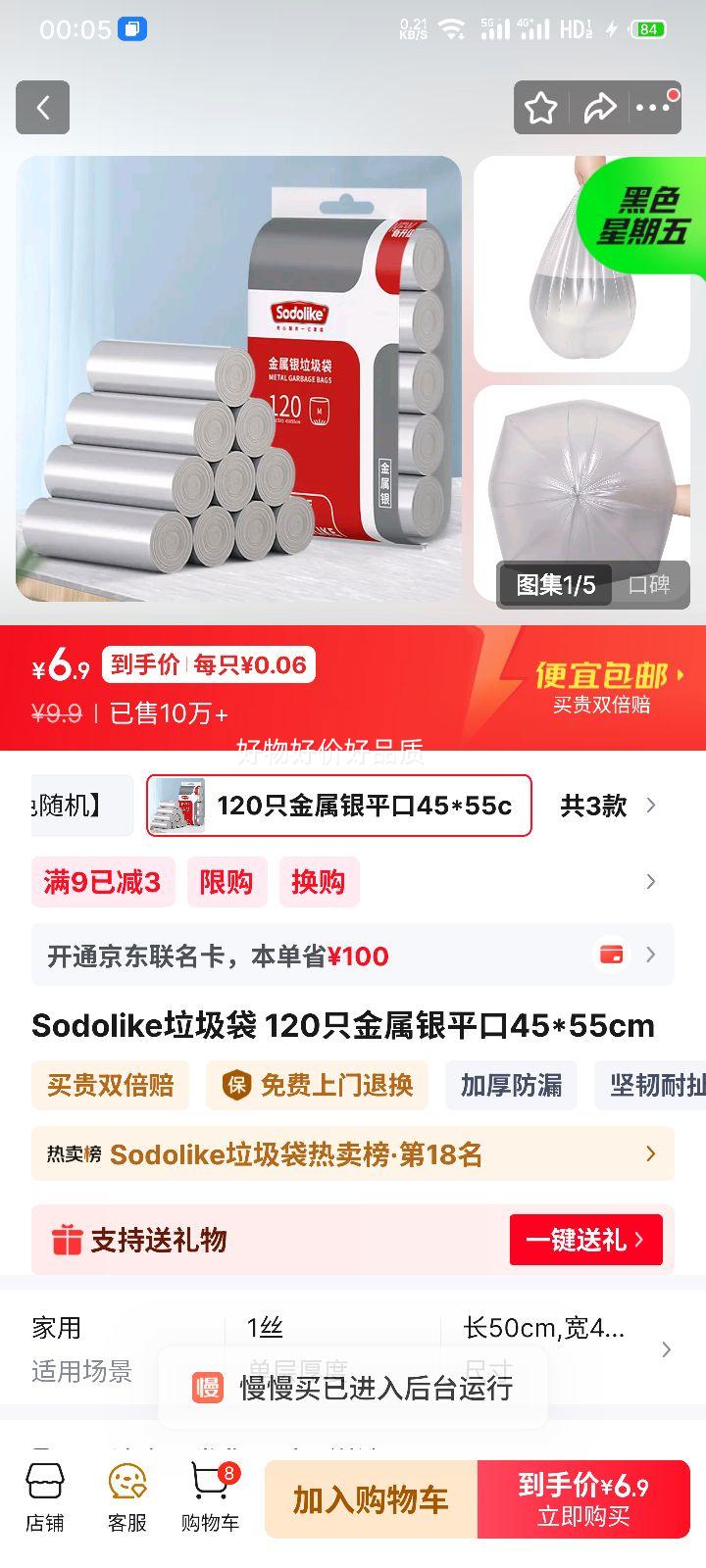Favorite this product using the star icon
The image size is (706, 1568).
[540, 108]
